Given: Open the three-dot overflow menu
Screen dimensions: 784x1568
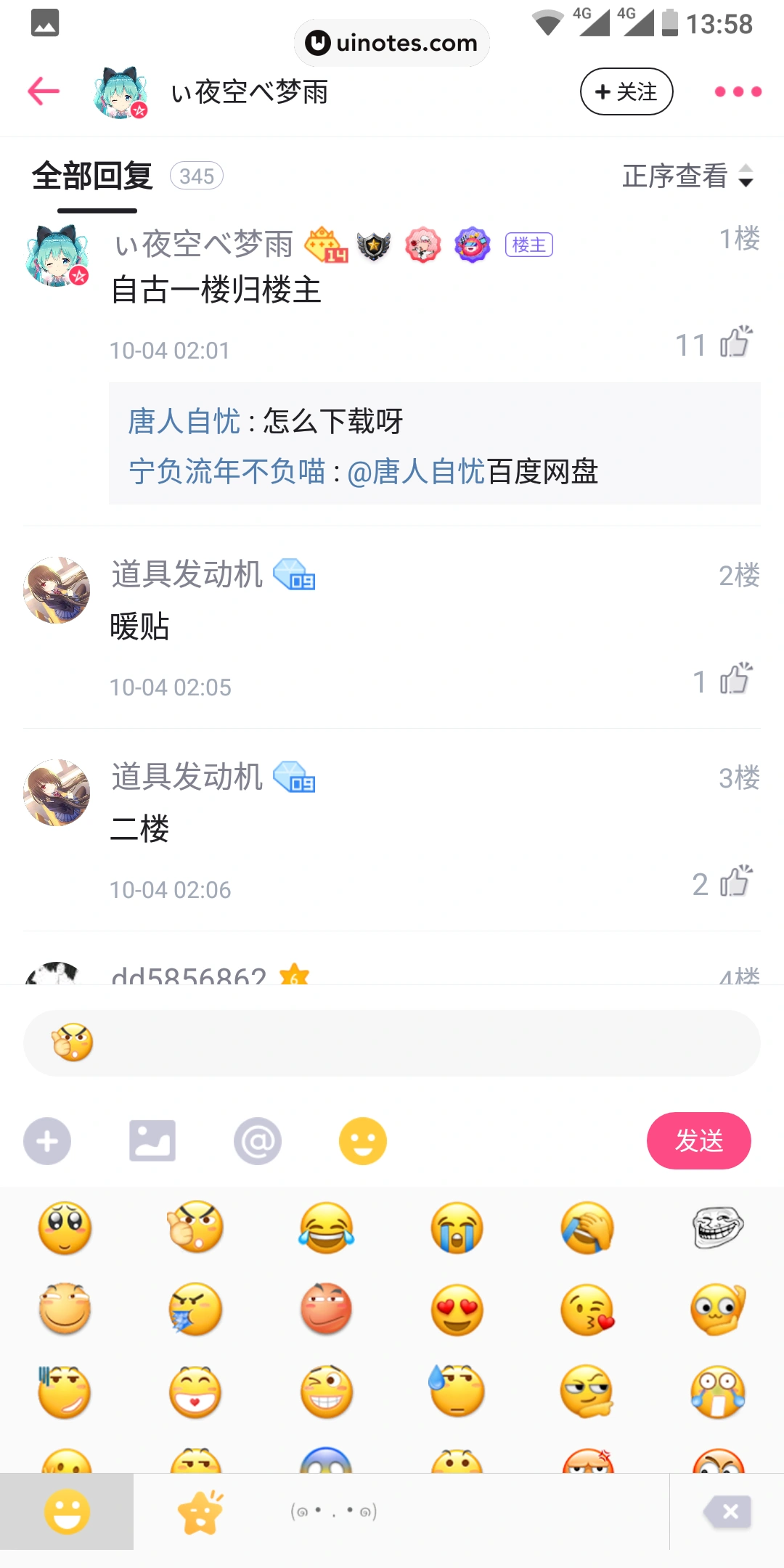Looking at the screenshot, I should [x=738, y=91].
